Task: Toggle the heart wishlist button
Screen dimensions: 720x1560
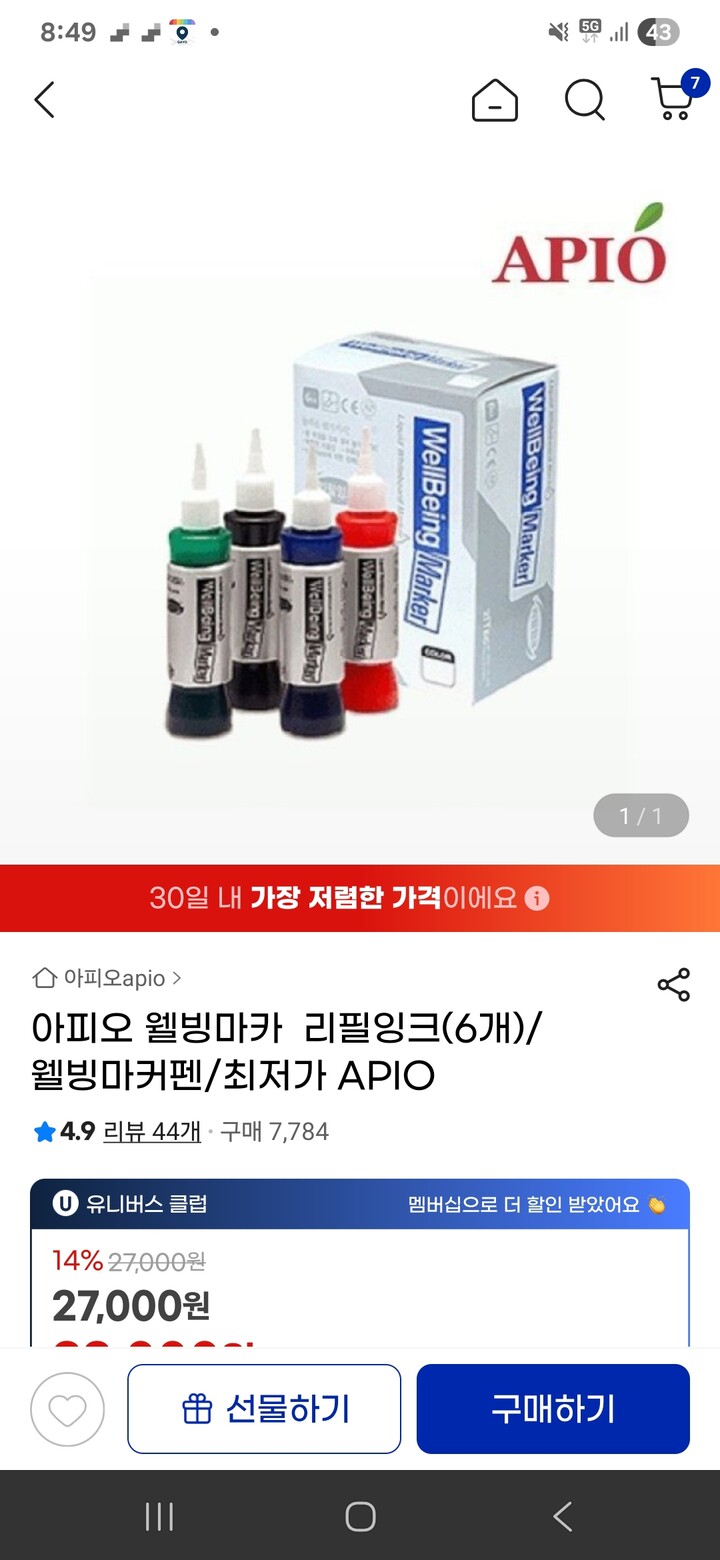Action: click(68, 1408)
